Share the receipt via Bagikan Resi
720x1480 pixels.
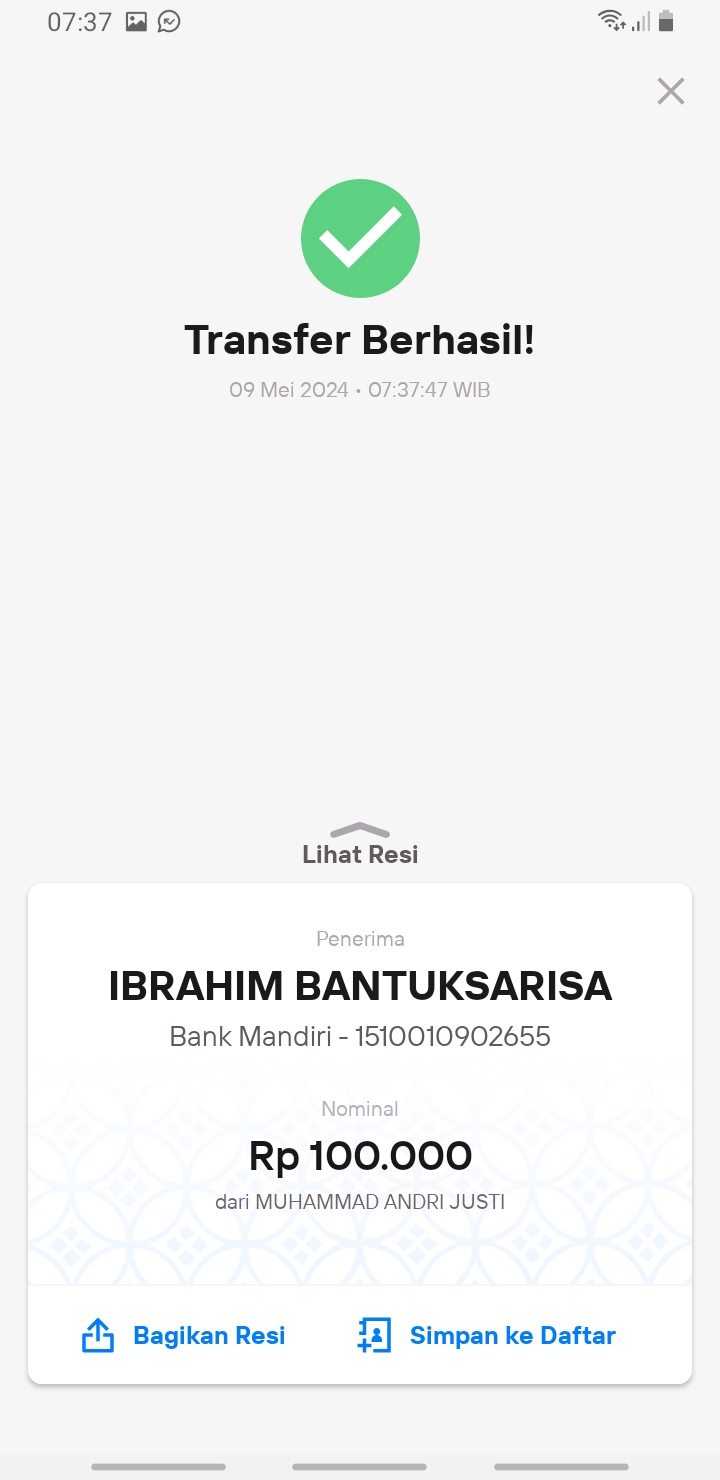pos(183,1336)
